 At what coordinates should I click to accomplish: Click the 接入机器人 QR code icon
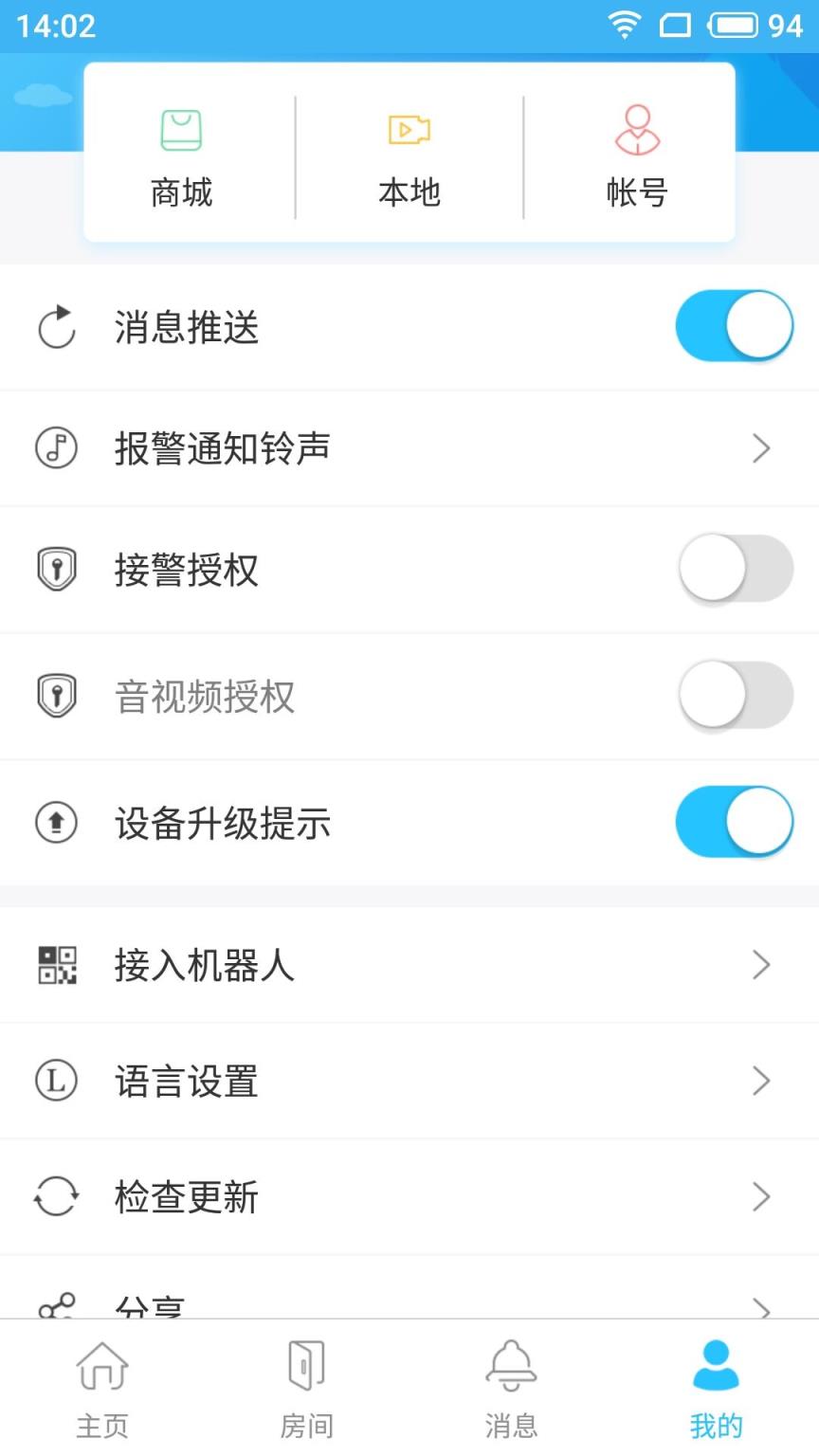click(57, 965)
